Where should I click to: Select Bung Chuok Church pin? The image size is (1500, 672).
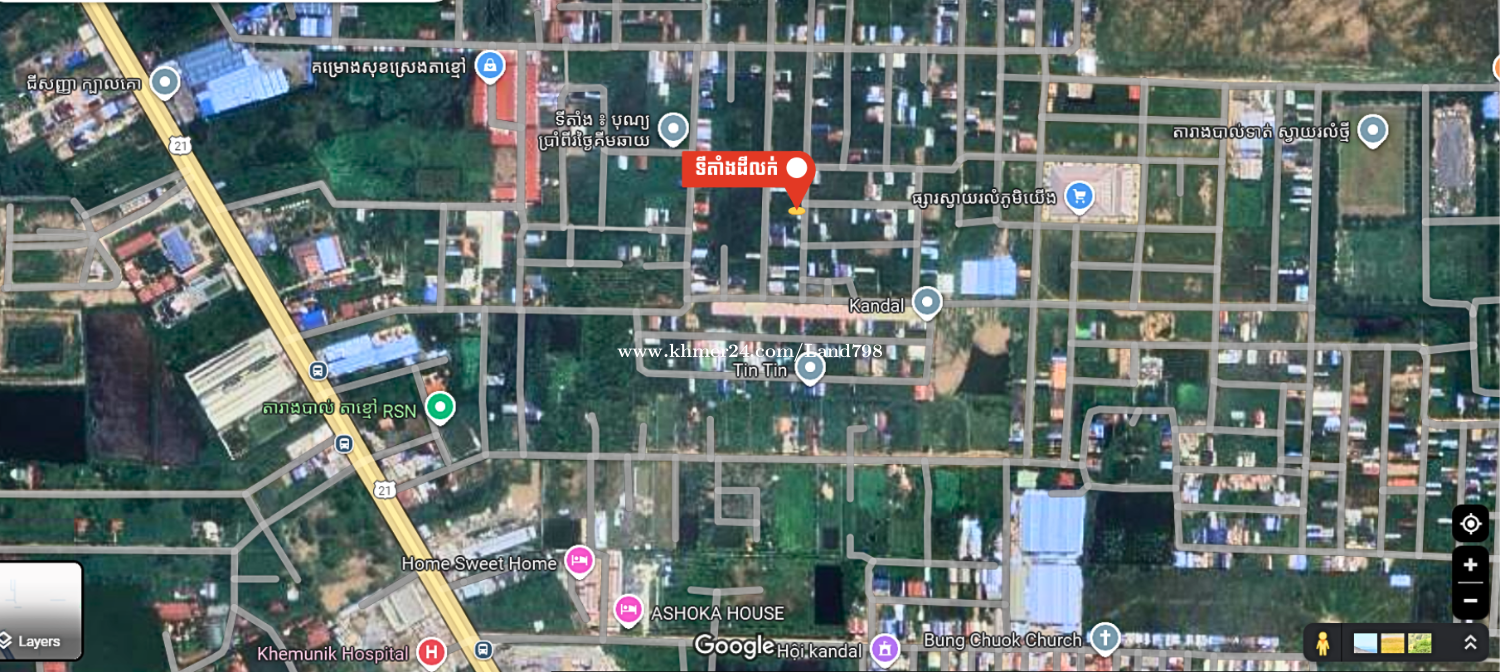[x=1104, y=638]
